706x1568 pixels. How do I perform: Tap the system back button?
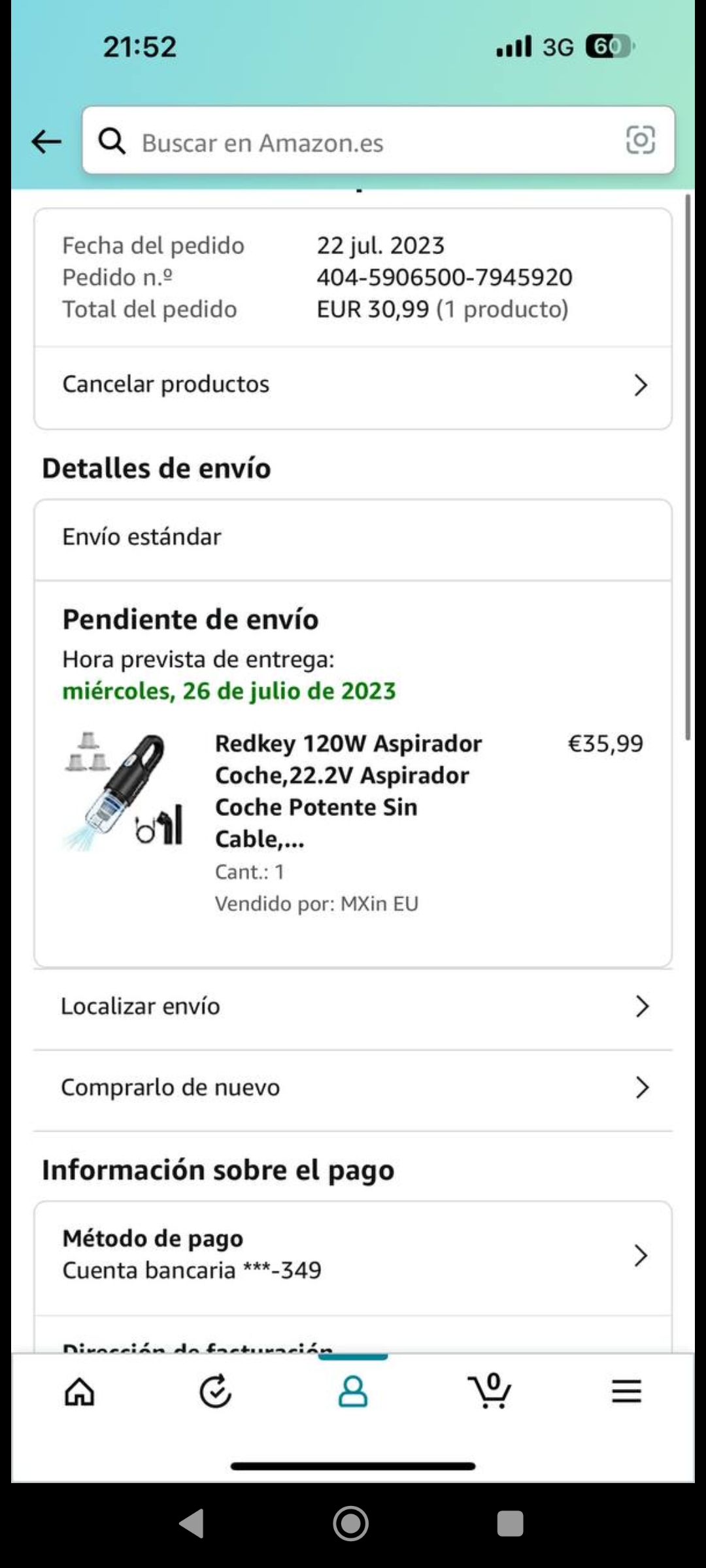point(192,1524)
